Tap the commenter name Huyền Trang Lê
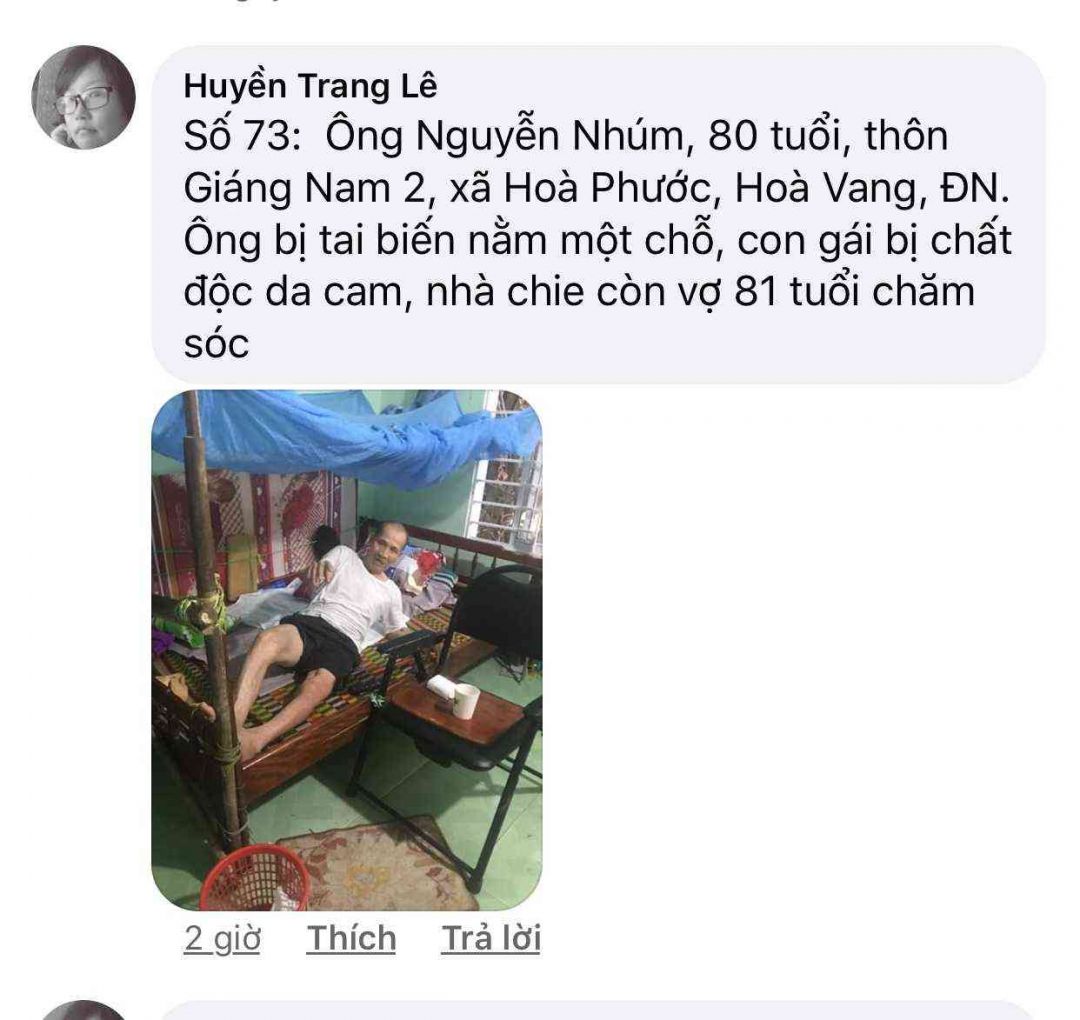 (x=311, y=88)
